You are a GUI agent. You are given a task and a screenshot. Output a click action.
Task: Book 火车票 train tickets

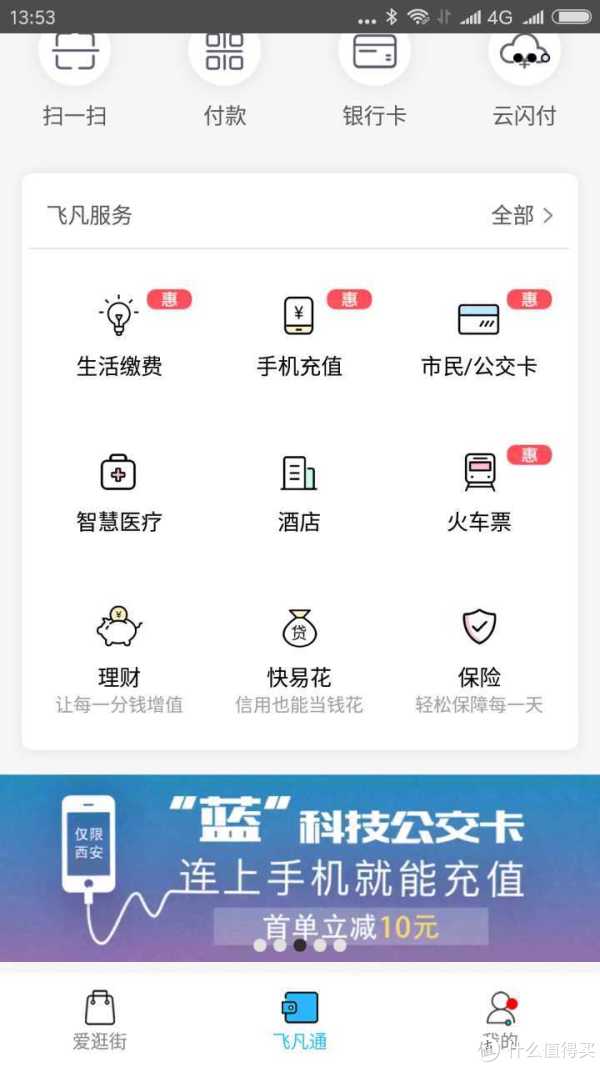coord(479,492)
